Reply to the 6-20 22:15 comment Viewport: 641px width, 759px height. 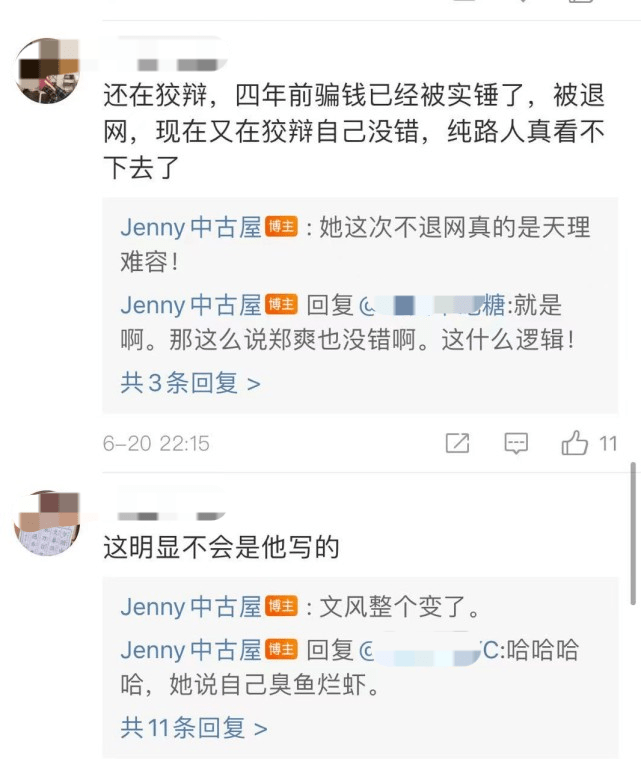(516, 443)
